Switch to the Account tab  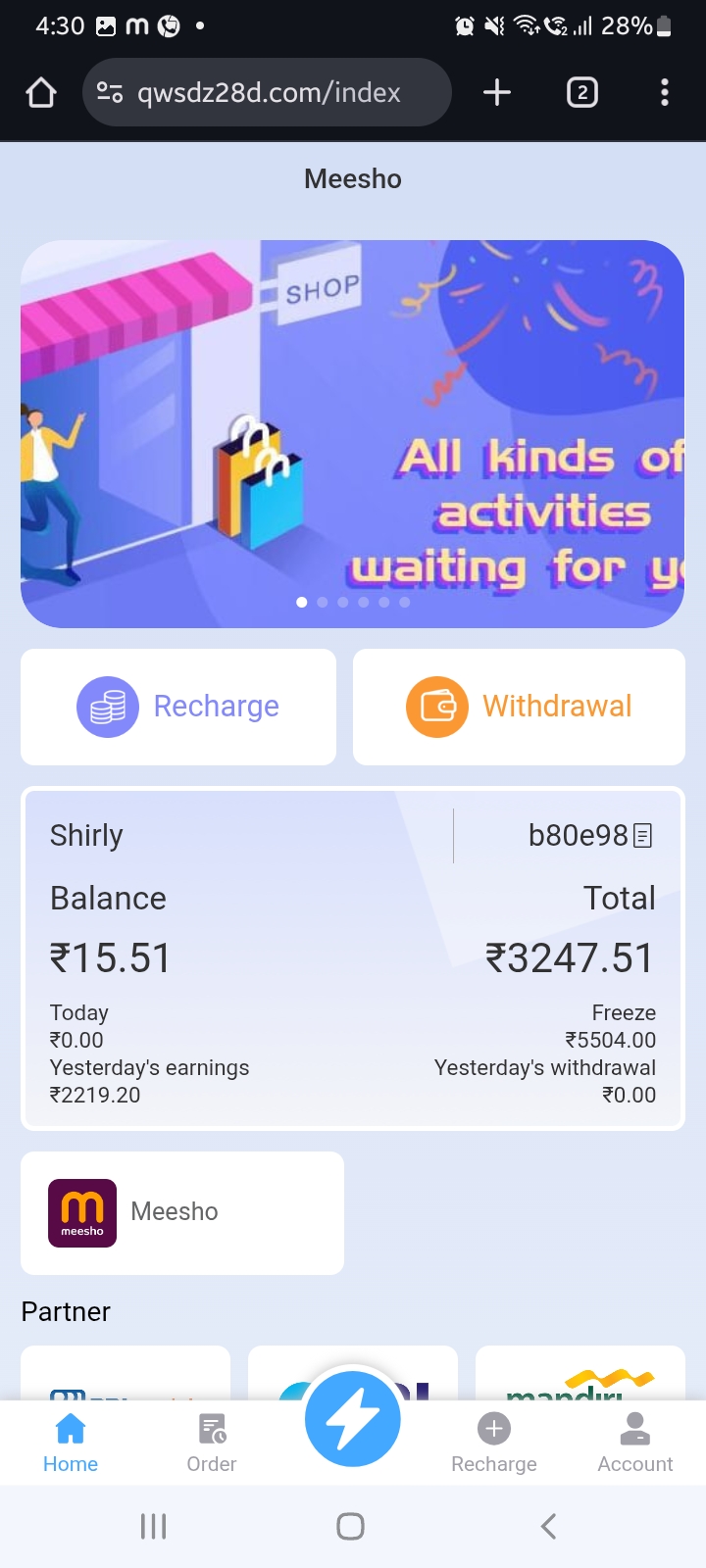click(635, 1443)
